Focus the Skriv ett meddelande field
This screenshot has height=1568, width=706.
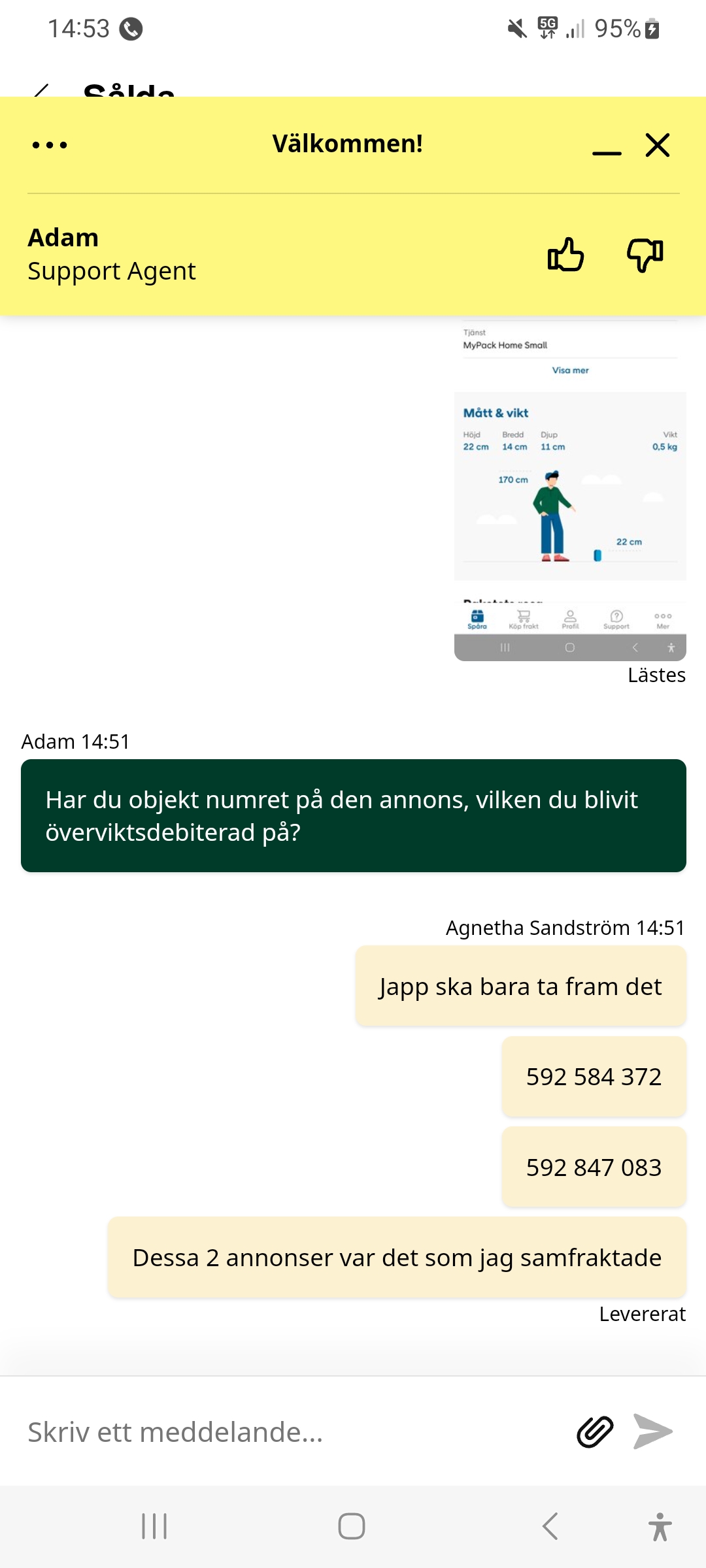coord(288,1432)
